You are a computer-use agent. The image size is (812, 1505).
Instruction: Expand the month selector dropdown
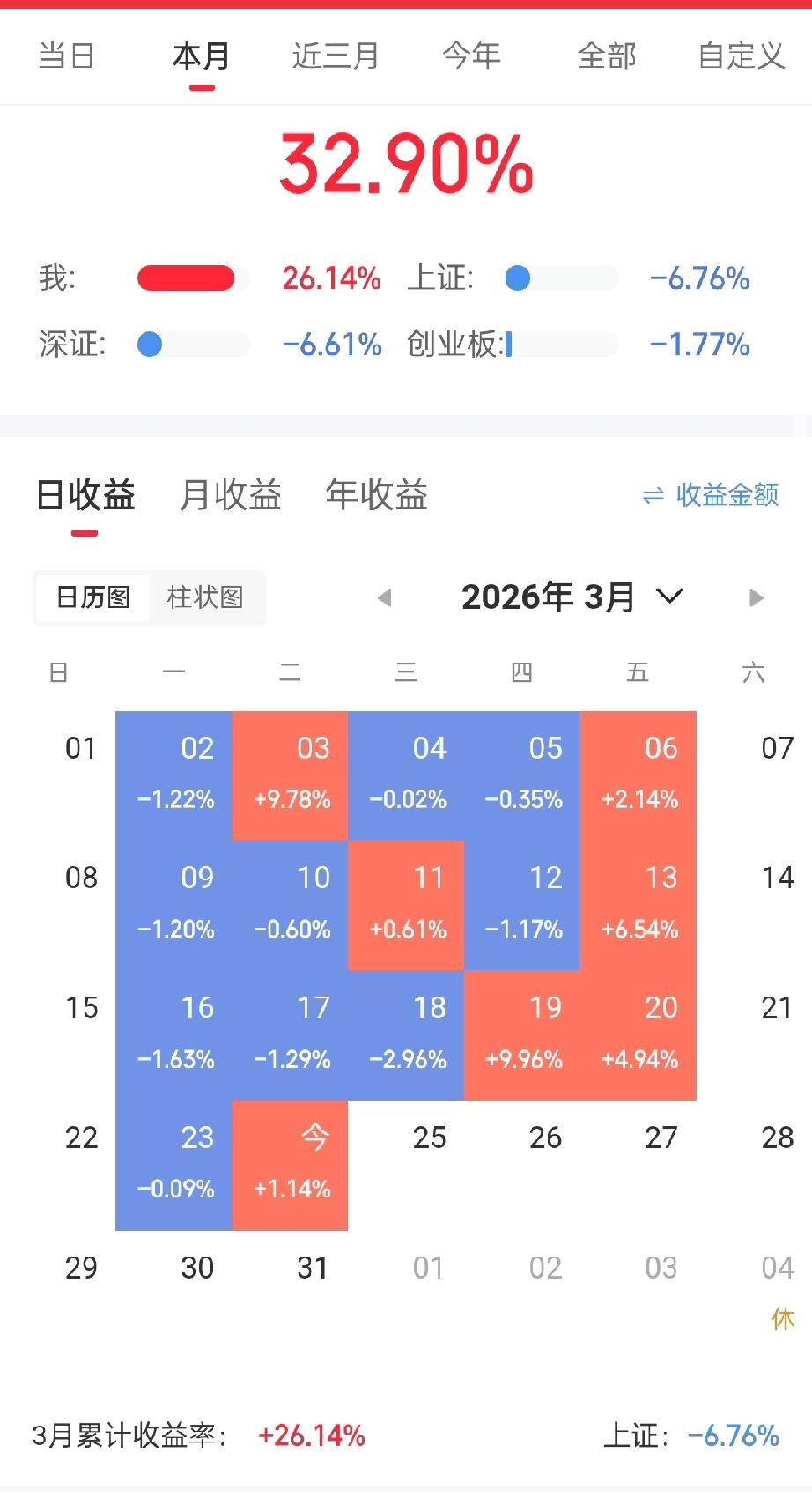pos(668,597)
